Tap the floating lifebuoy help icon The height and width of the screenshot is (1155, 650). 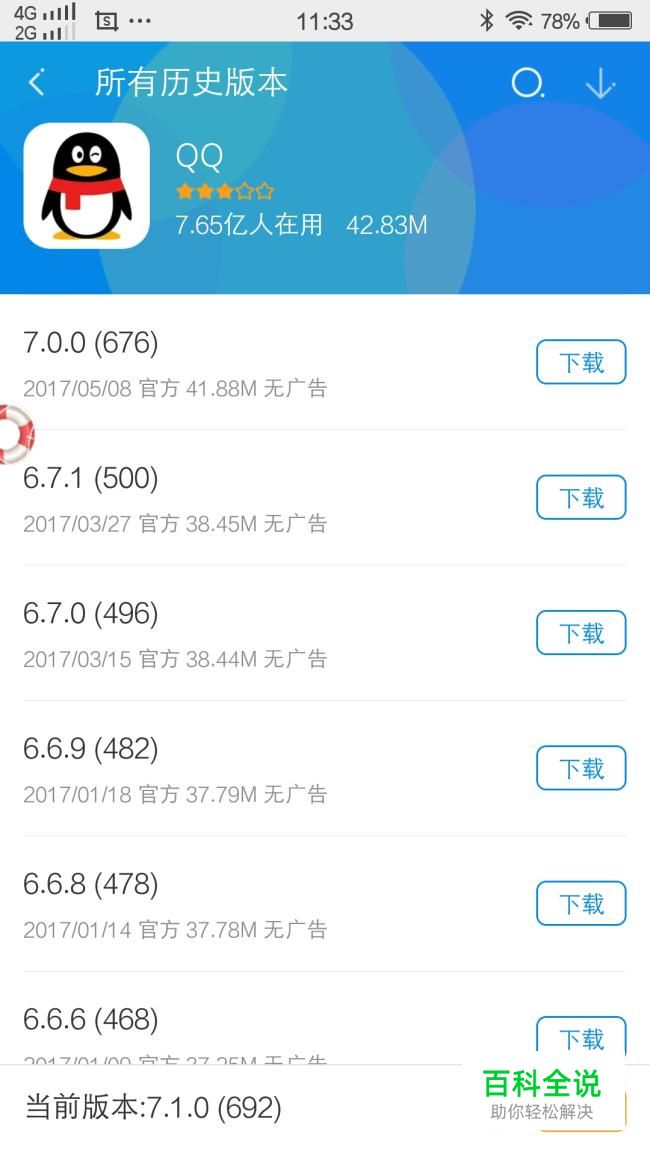click(x=15, y=434)
